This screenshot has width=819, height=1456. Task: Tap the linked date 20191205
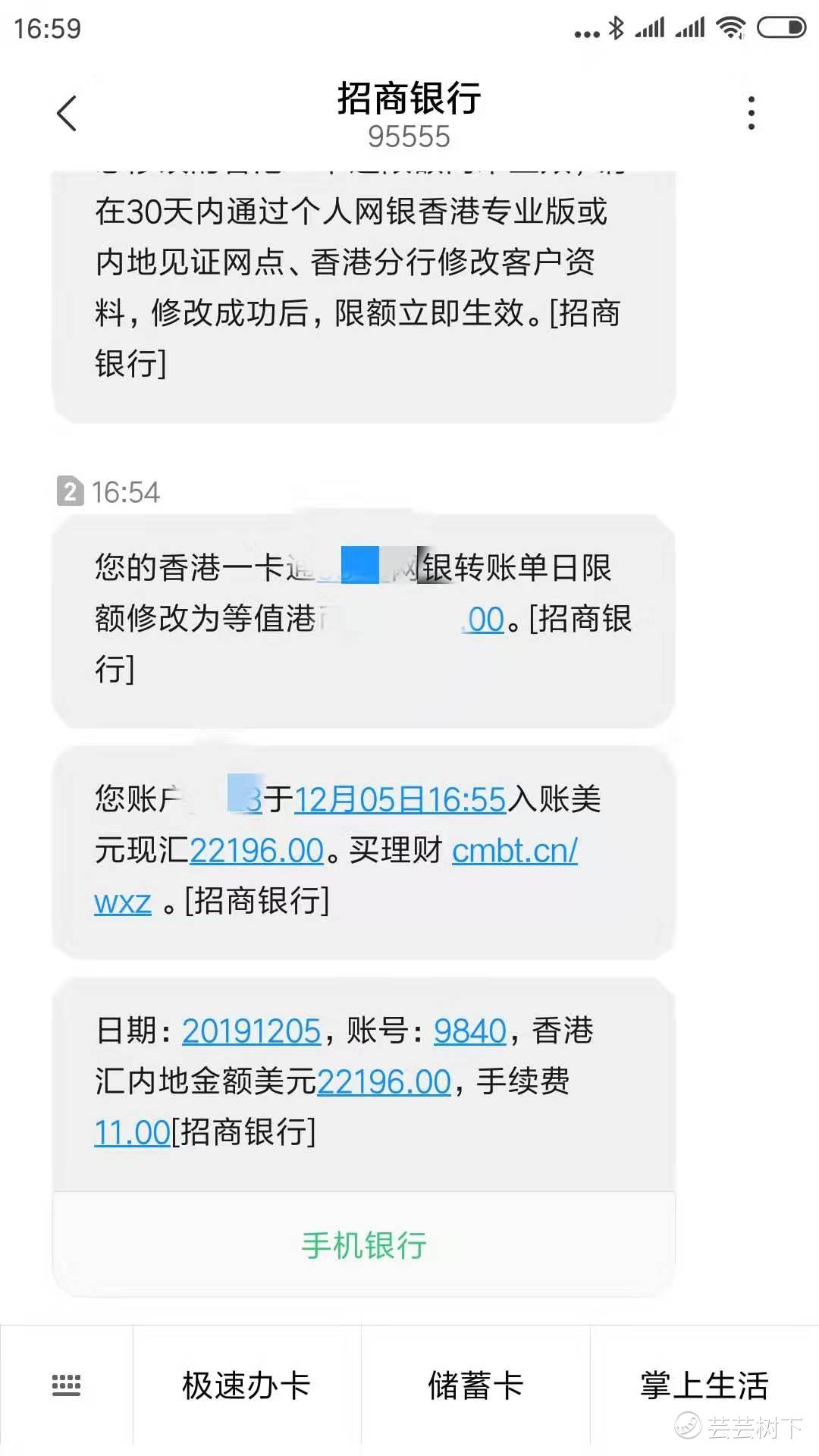[251, 1031]
